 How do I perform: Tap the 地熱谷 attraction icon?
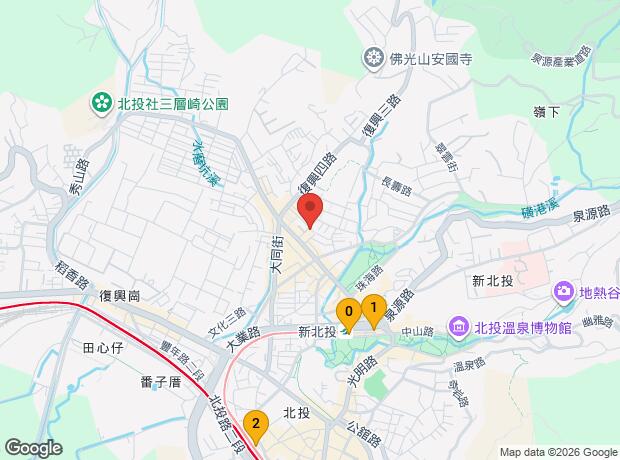coord(563,293)
